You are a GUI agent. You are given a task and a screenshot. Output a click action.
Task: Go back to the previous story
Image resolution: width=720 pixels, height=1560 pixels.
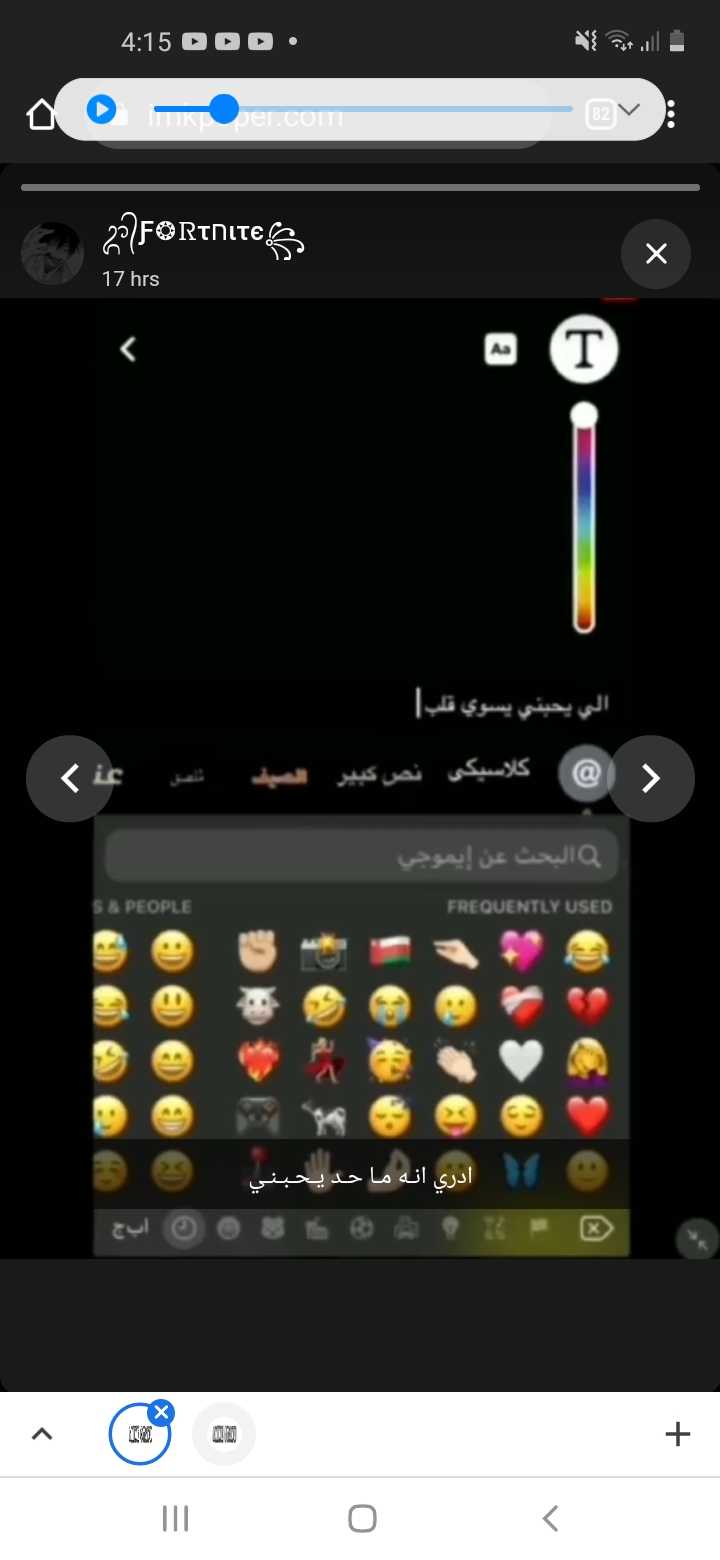click(x=69, y=778)
